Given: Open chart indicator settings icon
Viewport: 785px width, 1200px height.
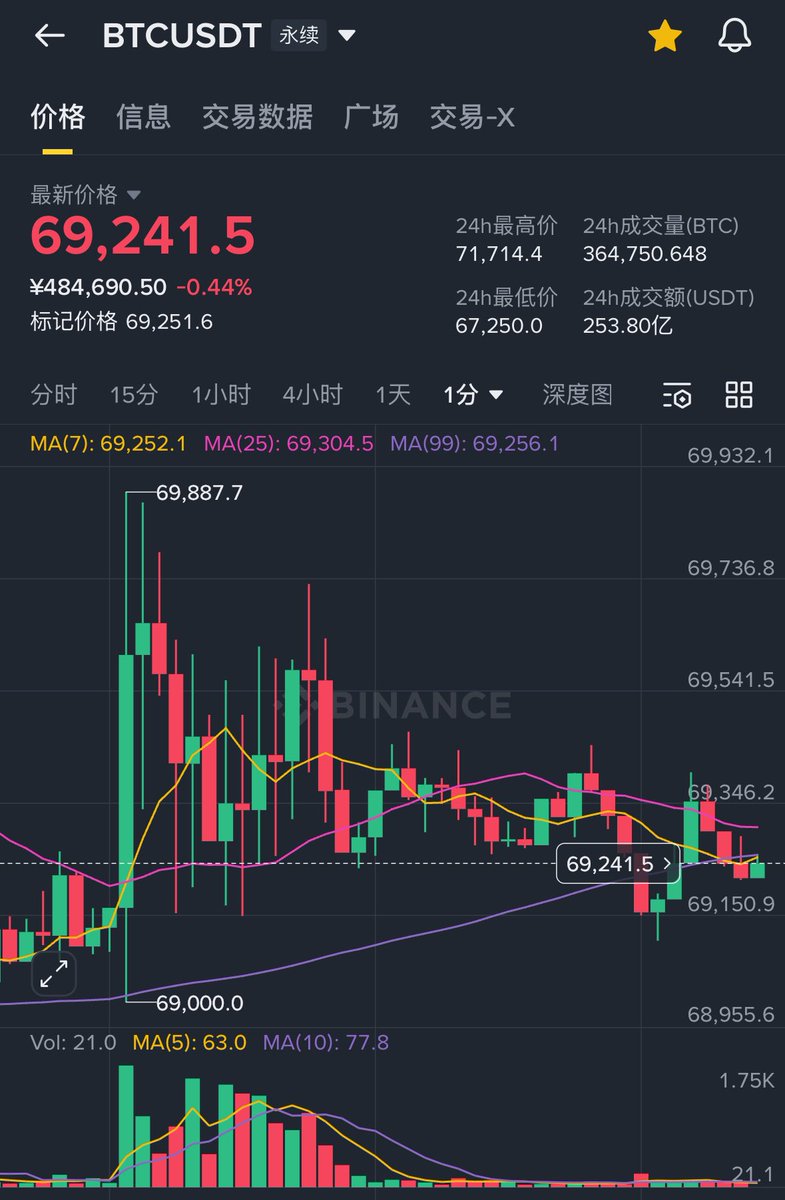Looking at the screenshot, I should point(677,395).
